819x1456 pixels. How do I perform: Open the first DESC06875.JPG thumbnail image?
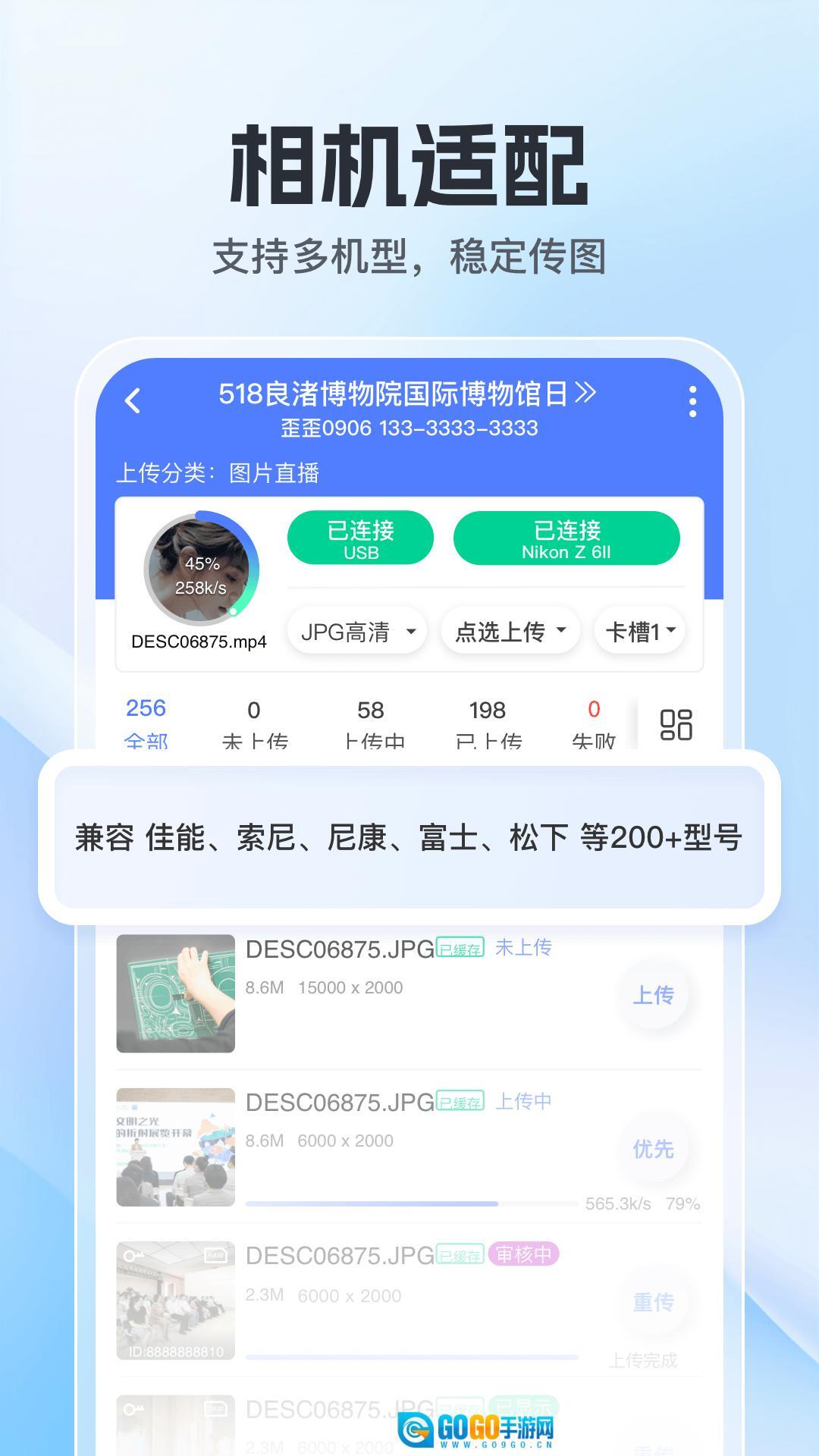(x=175, y=991)
